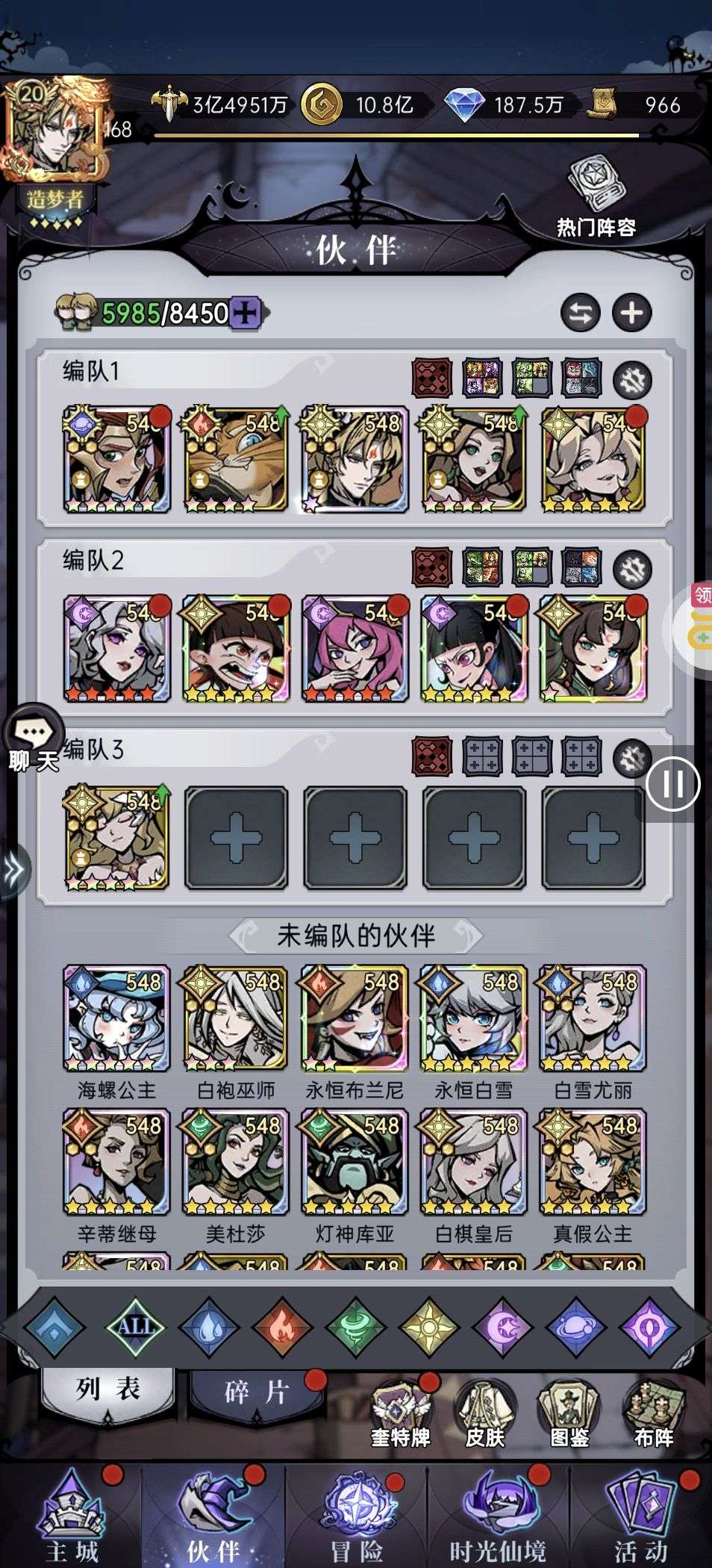Open the 奎特牌 cards feature
The image size is (712, 1568).
(x=401, y=1413)
